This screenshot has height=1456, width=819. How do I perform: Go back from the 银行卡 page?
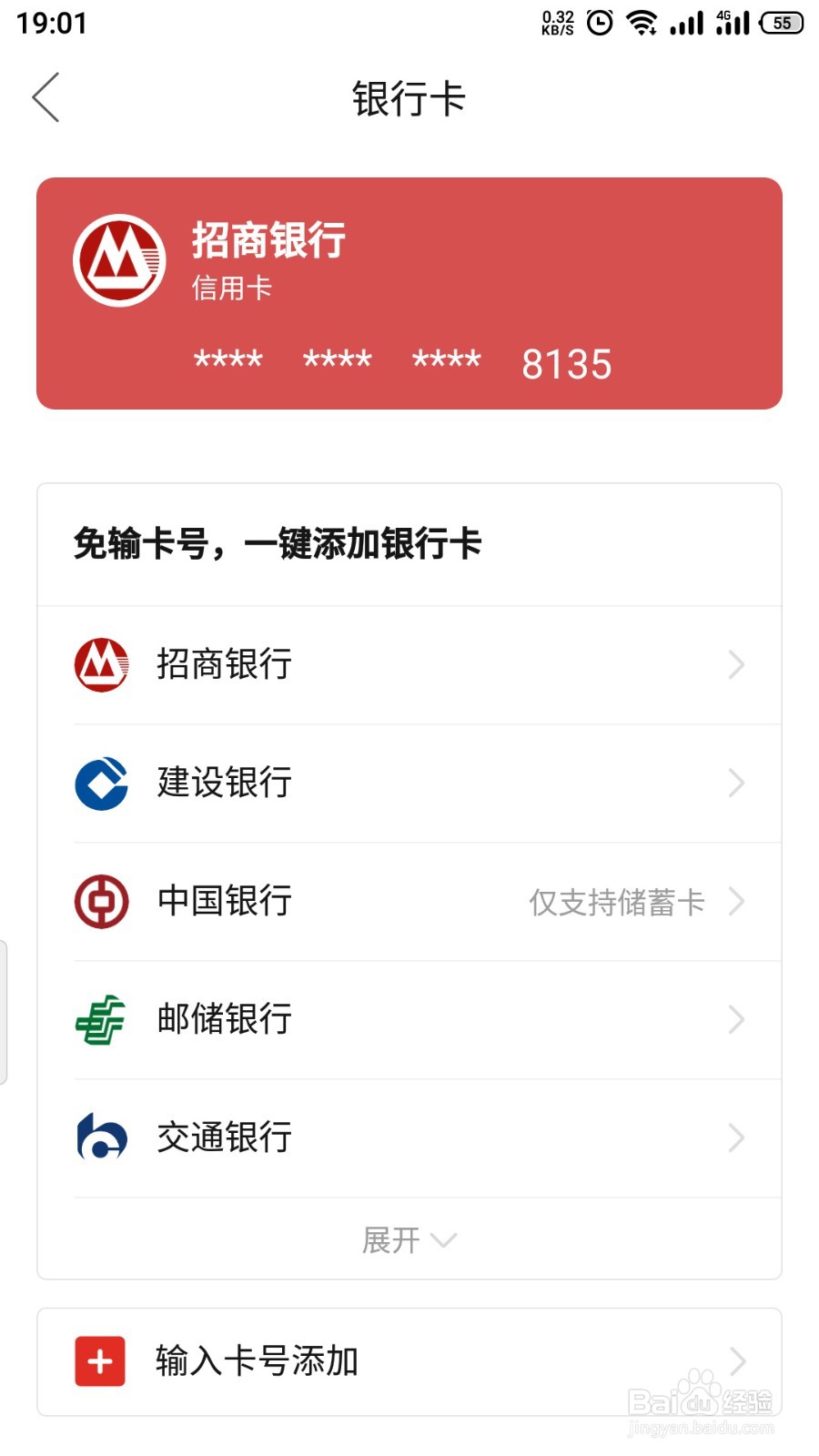(x=45, y=97)
